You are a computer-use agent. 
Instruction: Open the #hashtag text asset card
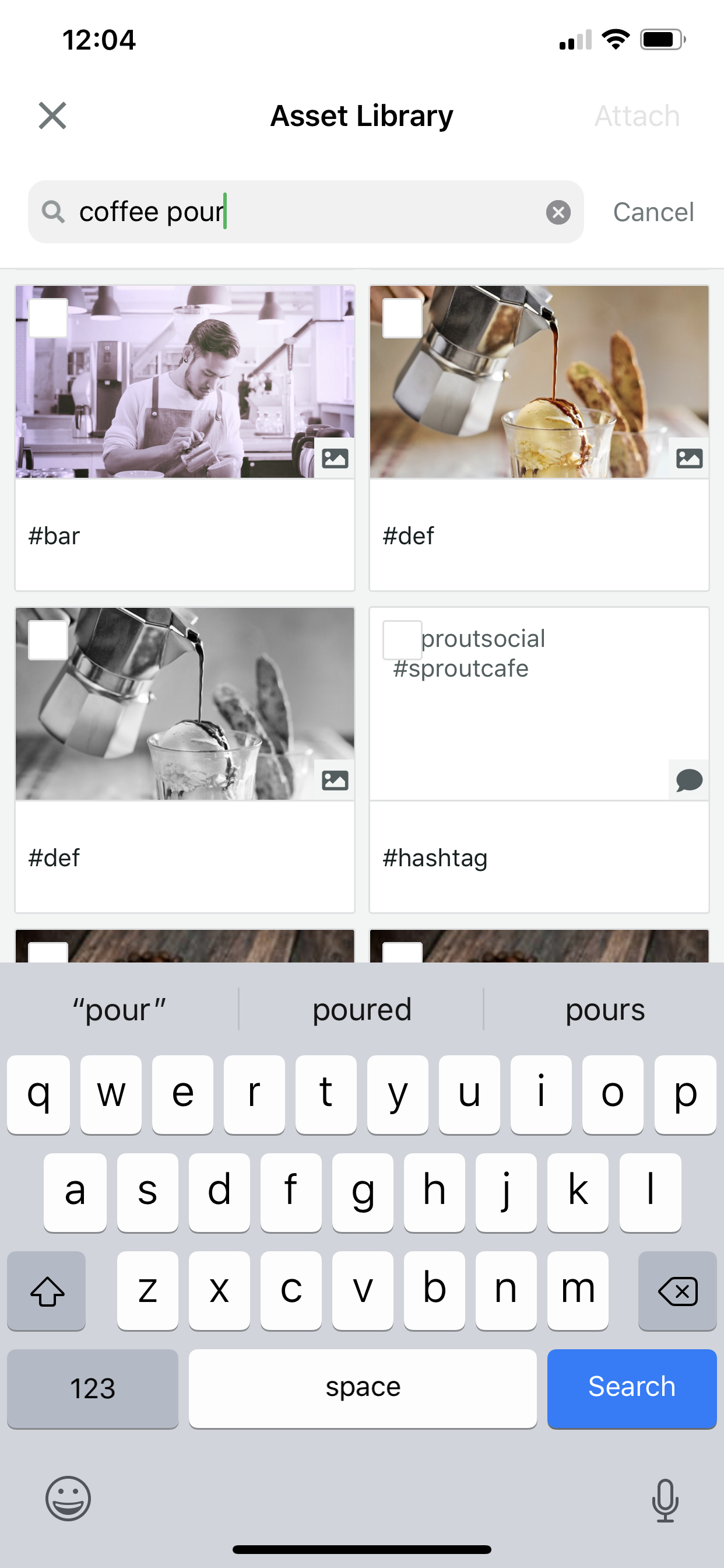pyautogui.click(x=539, y=759)
